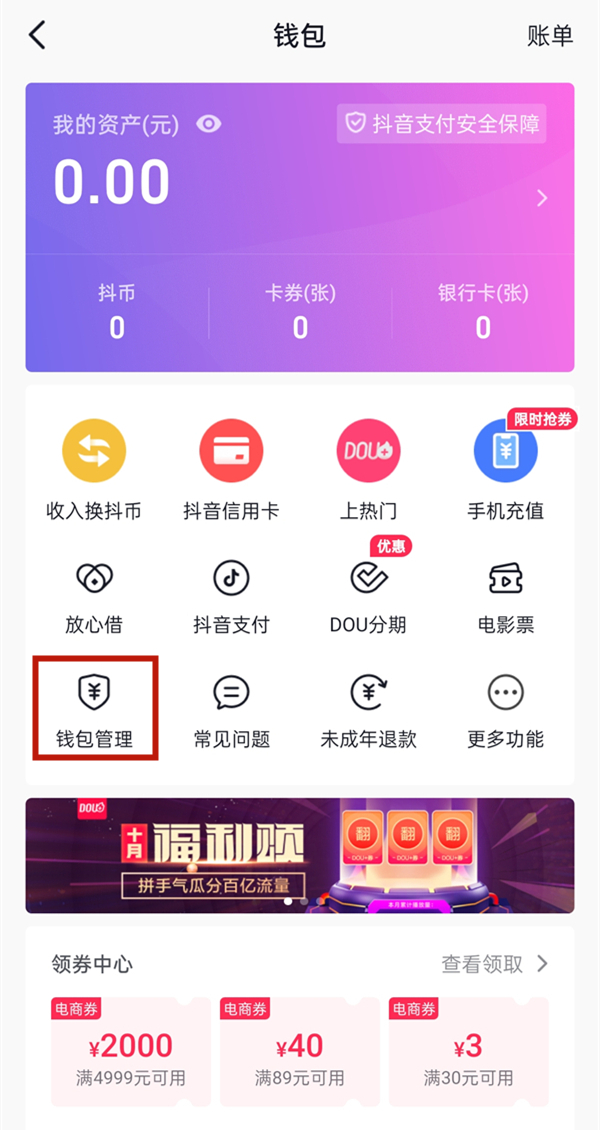The height and width of the screenshot is (1130, 600).
Task: Open 钱包管理
Action: 94,709
